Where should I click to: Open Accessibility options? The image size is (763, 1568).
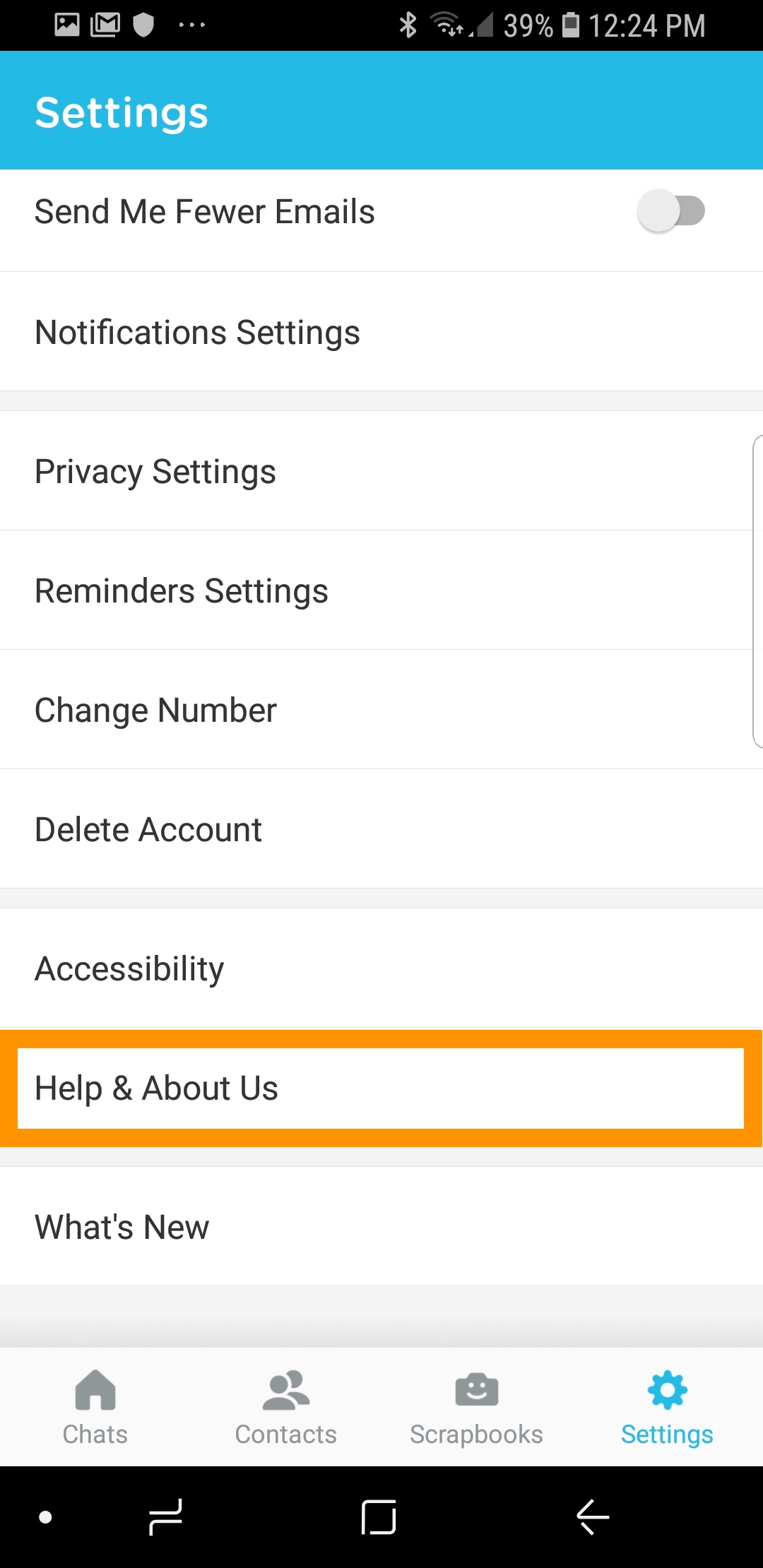coord(381,968)
